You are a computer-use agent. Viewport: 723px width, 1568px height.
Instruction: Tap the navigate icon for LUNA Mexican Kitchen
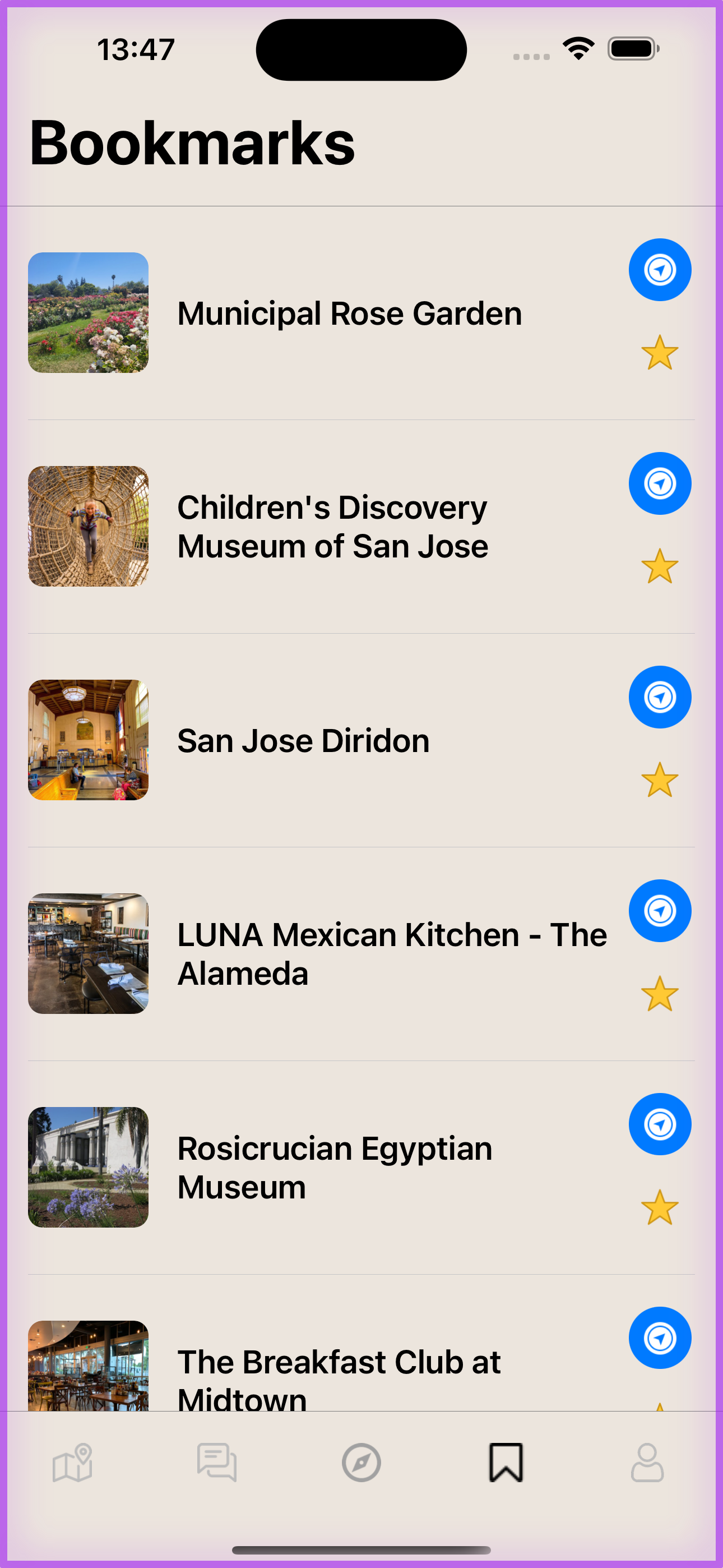[660, 911]
